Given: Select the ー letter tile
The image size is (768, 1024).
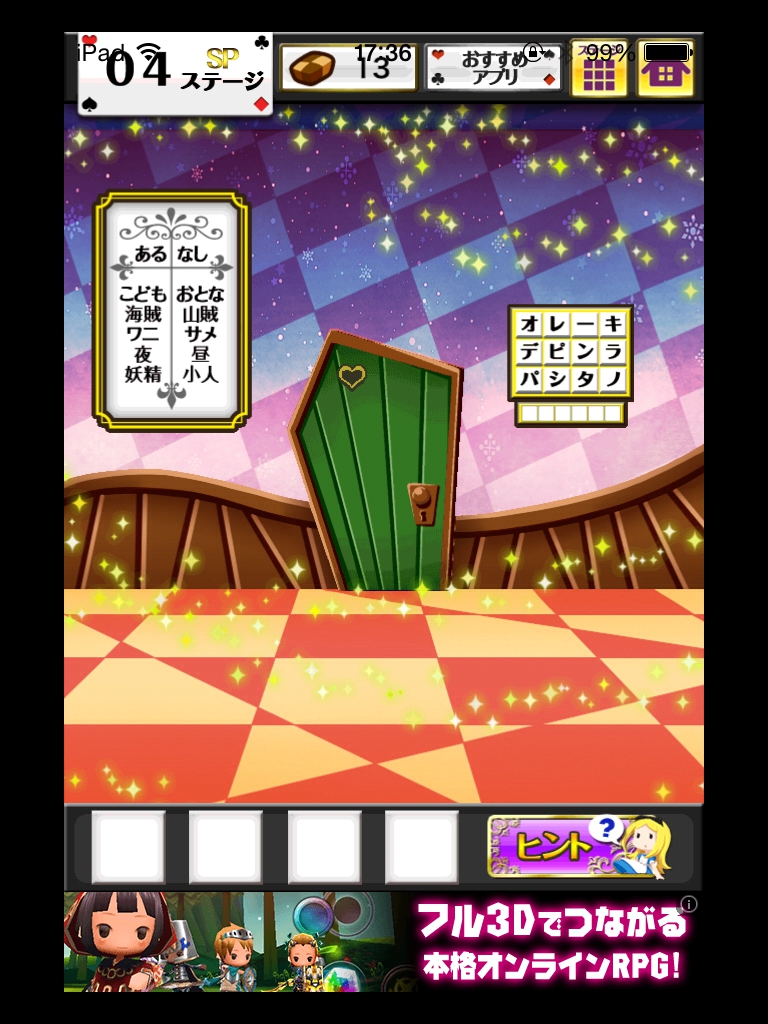Looking at the screenshot, I should (x=586, y=324).
